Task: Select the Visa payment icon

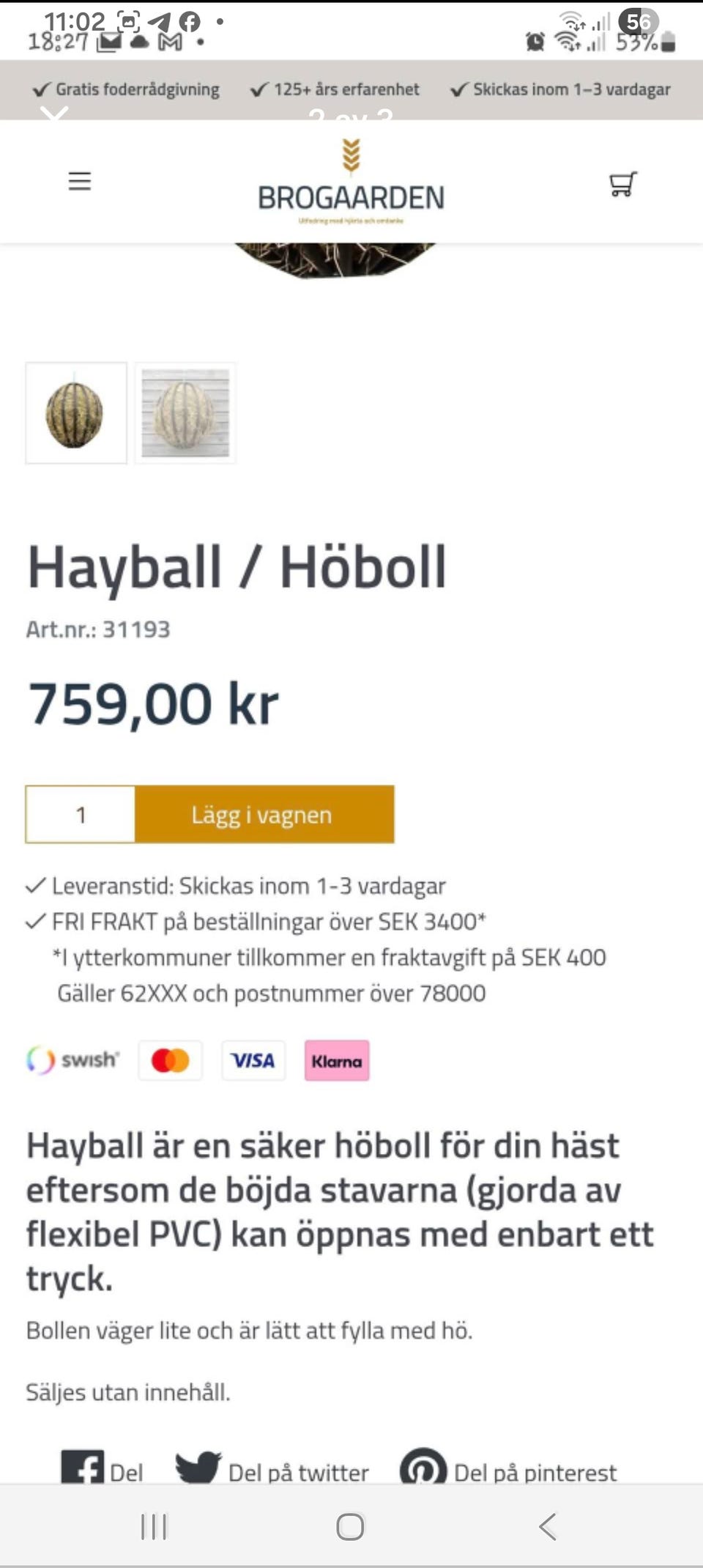Action: [x=253, y=1060]
